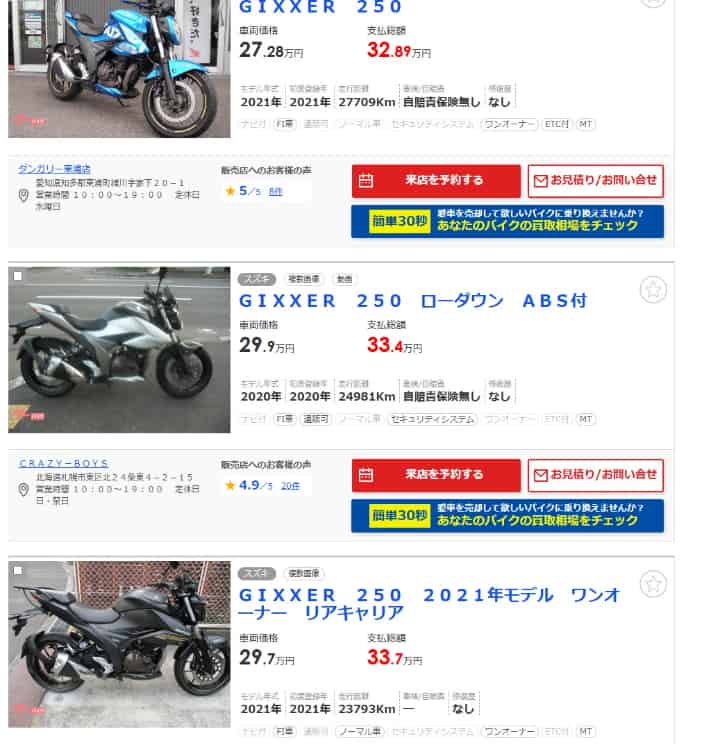This screenshot has width=720, height=744.
Task: View the silver GIXXER 250 ローダウン photo
Action: pyautogui.click(x=119, y=349)
